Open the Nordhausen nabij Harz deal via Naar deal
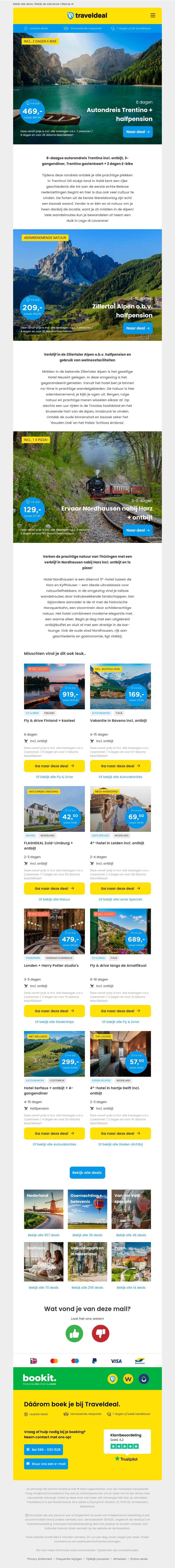Screen dimensions: 175x1568 click(x=138, y=530)
